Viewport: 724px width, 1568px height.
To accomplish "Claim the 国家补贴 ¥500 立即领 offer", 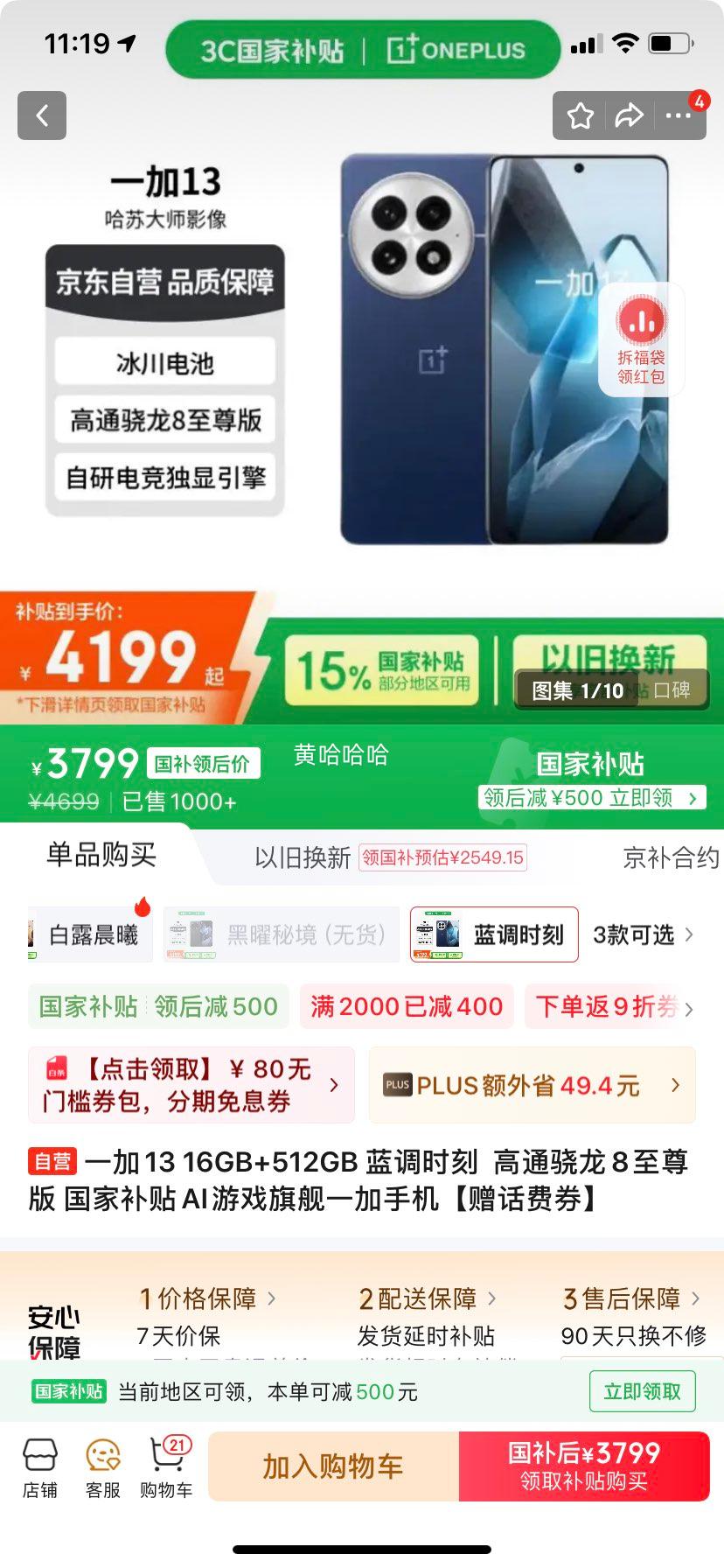I will tap(591, 797).
